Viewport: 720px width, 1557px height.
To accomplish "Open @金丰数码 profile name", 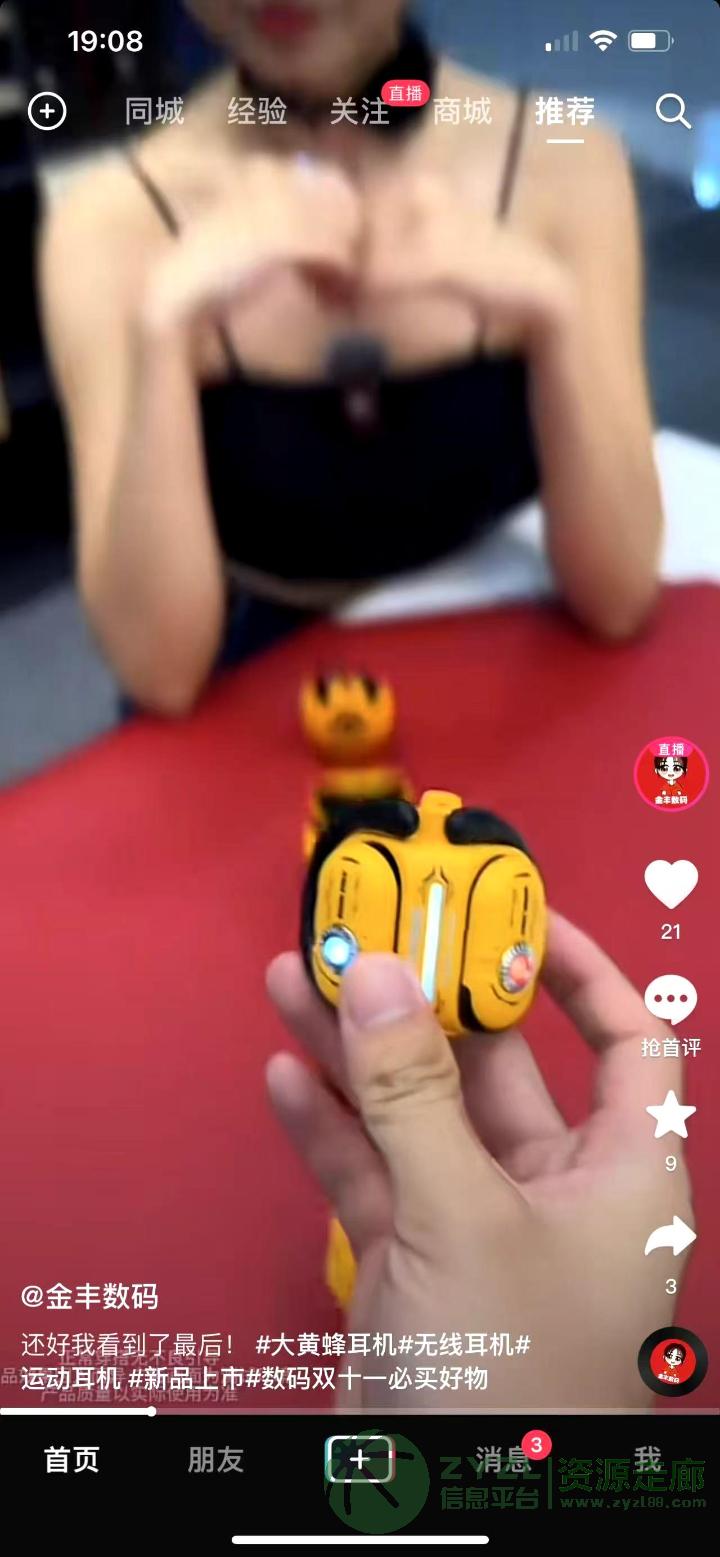I will pos(90,1297).
